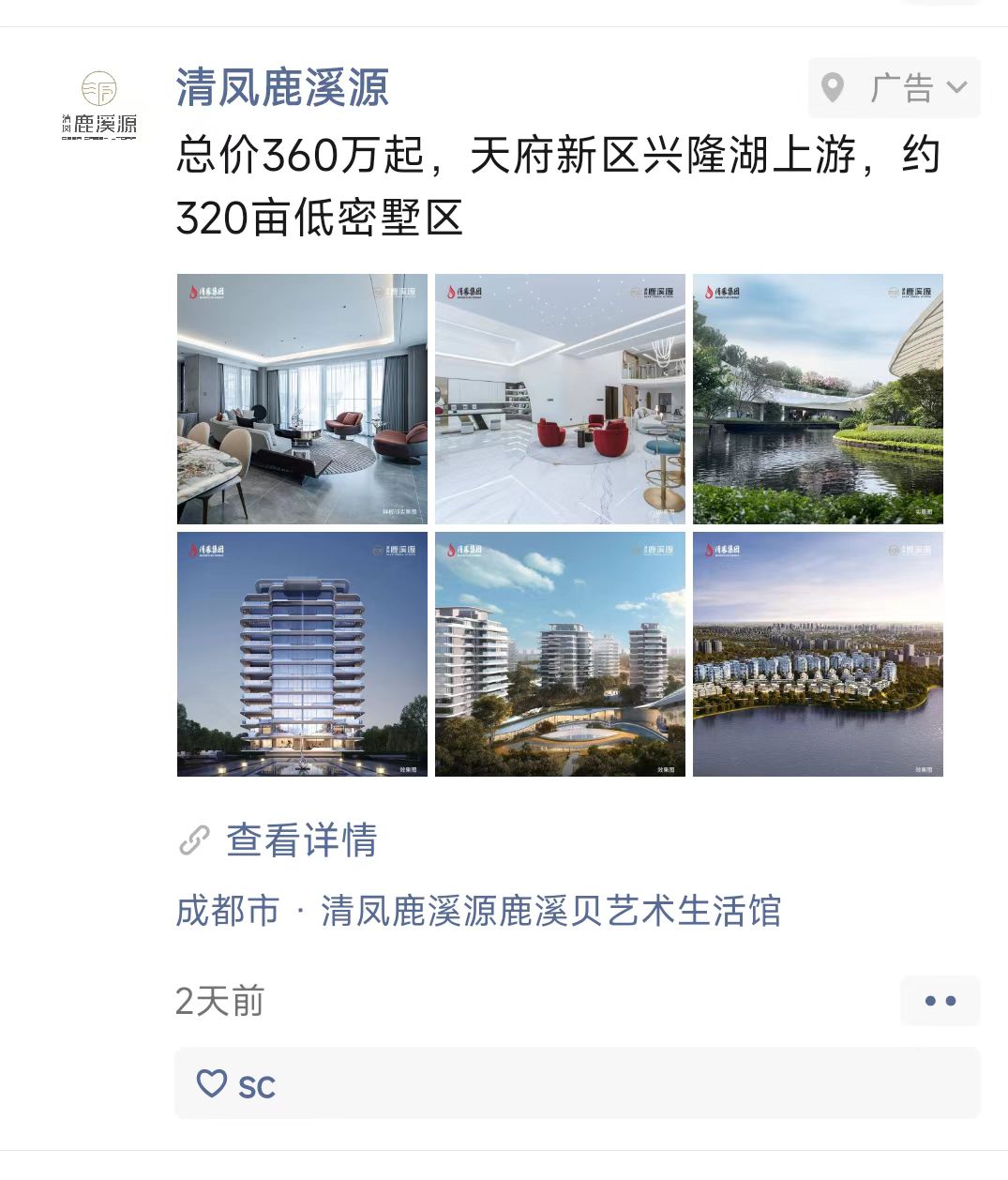The height and width of the screenshot is (1180, 1008).
Task: Tap the 查看详情 details link
Action: (x=300, y=840)
